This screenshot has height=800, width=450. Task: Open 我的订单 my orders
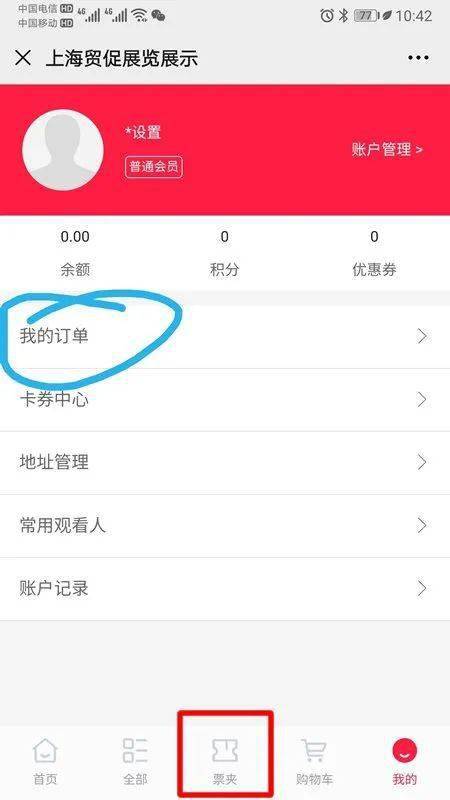point(225,336)
